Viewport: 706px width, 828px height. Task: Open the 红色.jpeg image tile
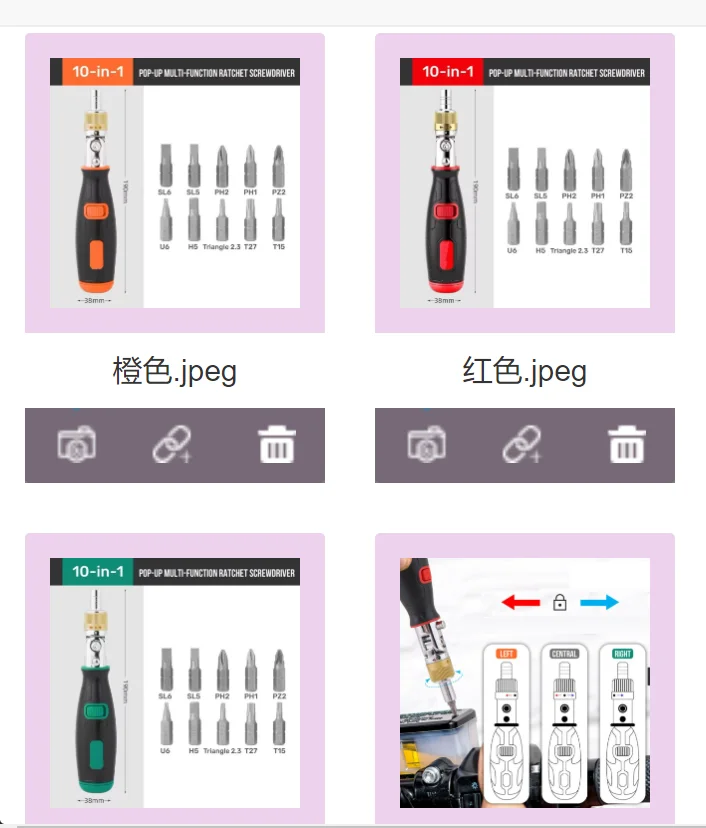tap(525, 183)
